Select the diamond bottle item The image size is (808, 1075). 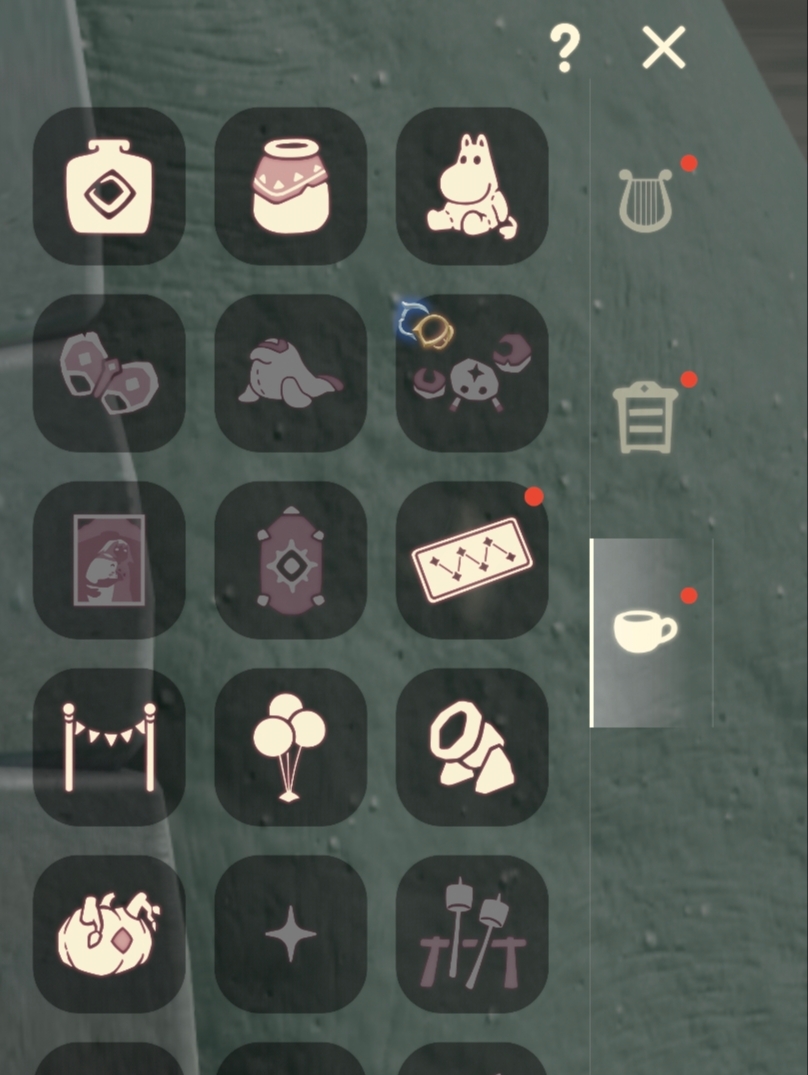(109, 187)
